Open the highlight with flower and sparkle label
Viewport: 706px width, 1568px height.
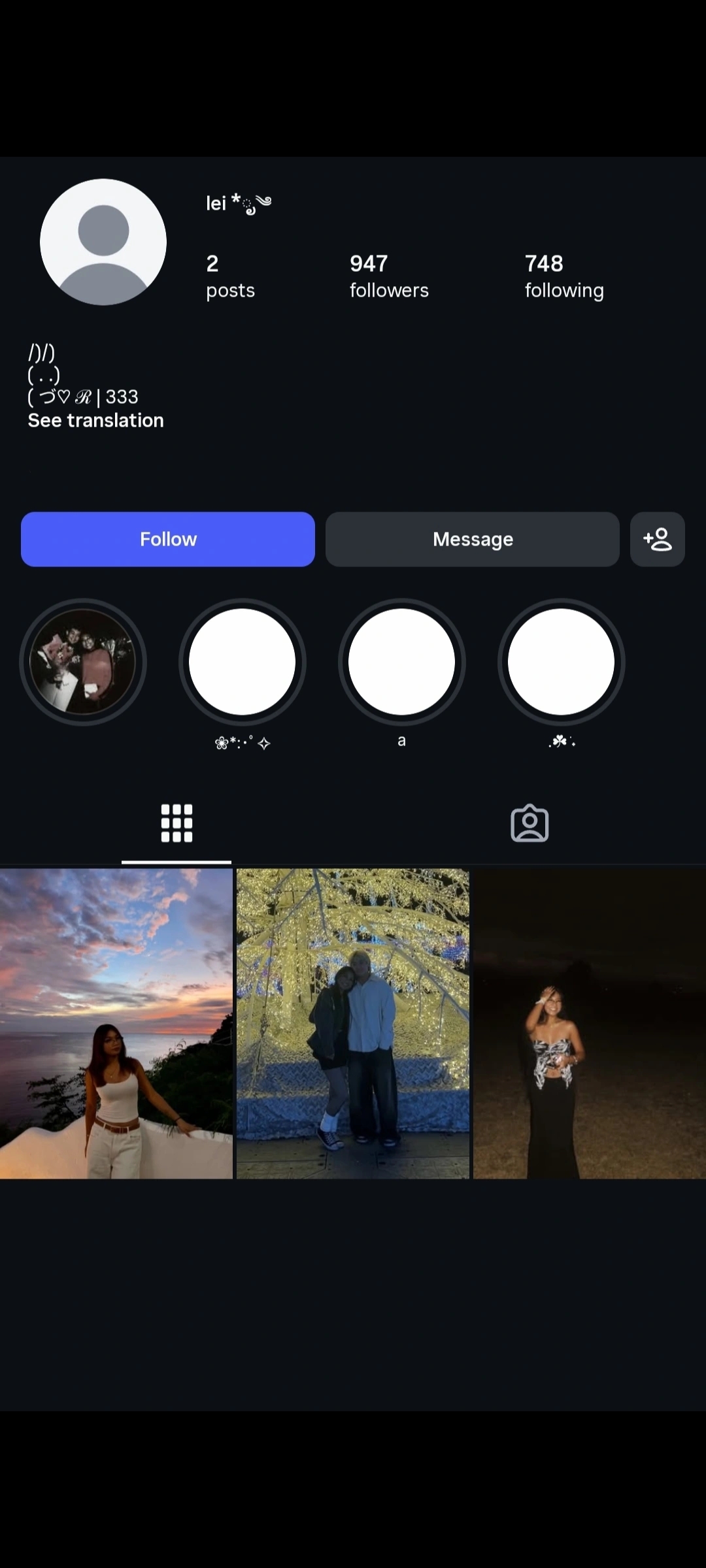click(243, 662)
